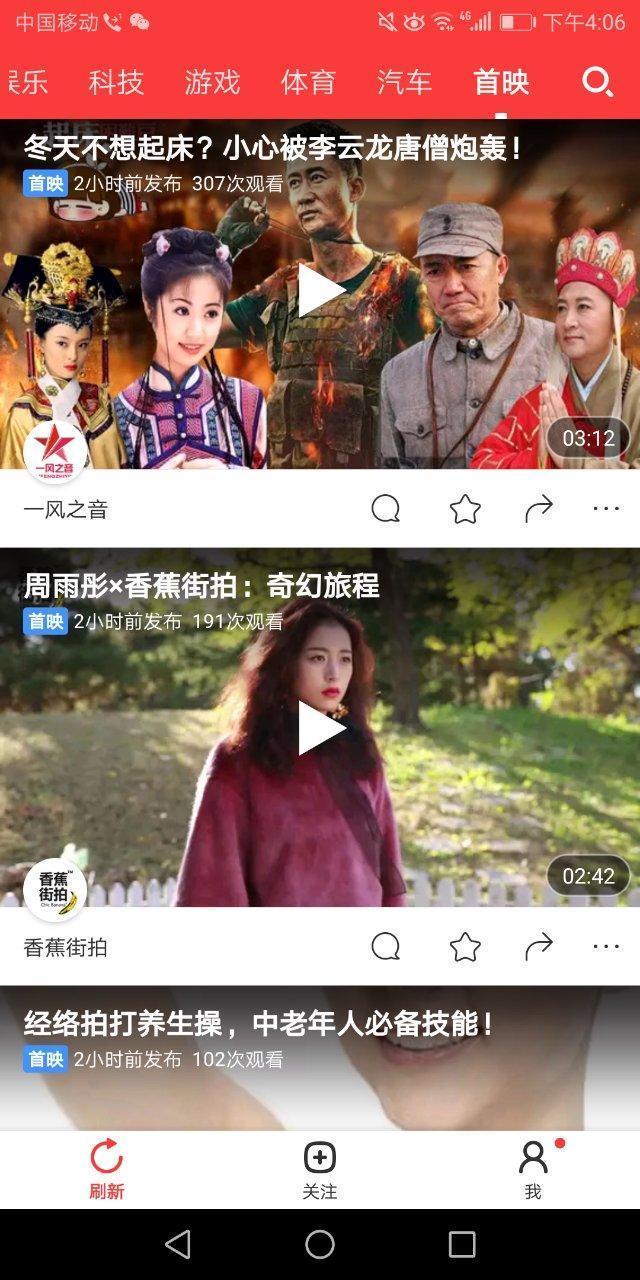This screenshot has height=1280, width=640.
Task: Open the 一风之音 channel avatar
Action: tap(55, 452)
